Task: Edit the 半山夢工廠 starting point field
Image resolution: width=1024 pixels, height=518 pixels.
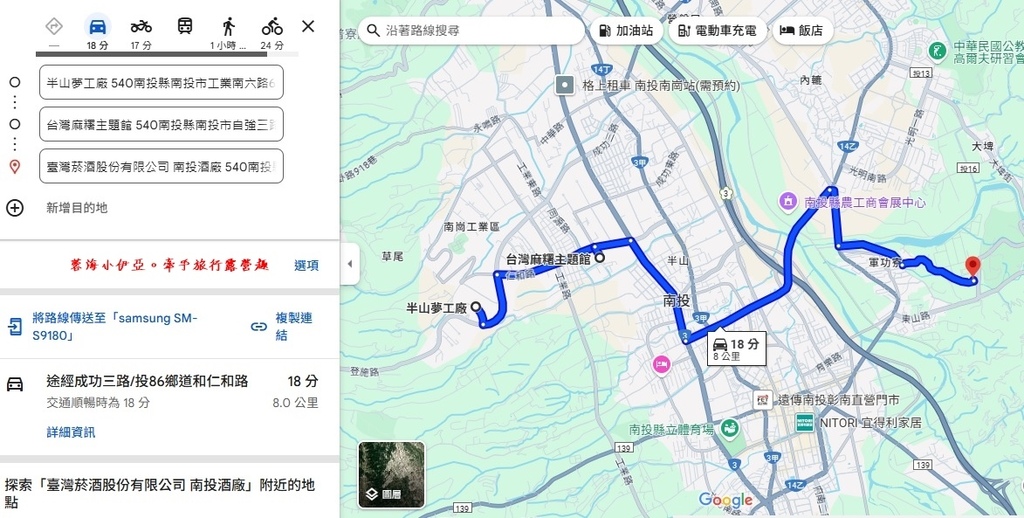Action: (160, 82)
